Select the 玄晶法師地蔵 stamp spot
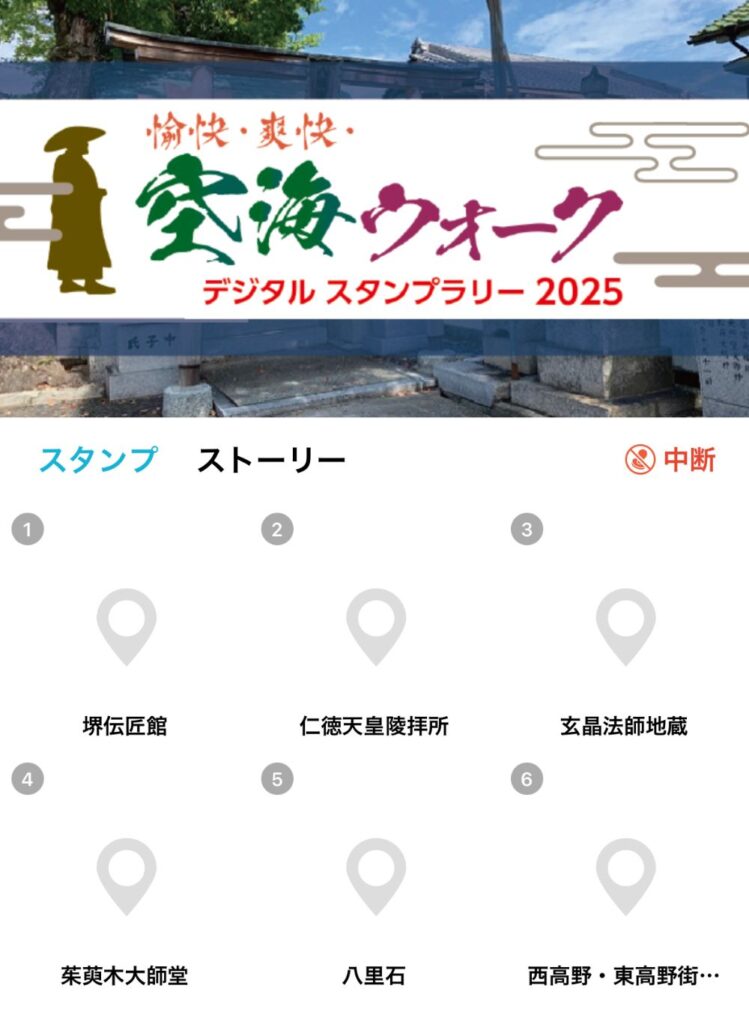Viewport: 749px width, 1024px height. (625, 640)
